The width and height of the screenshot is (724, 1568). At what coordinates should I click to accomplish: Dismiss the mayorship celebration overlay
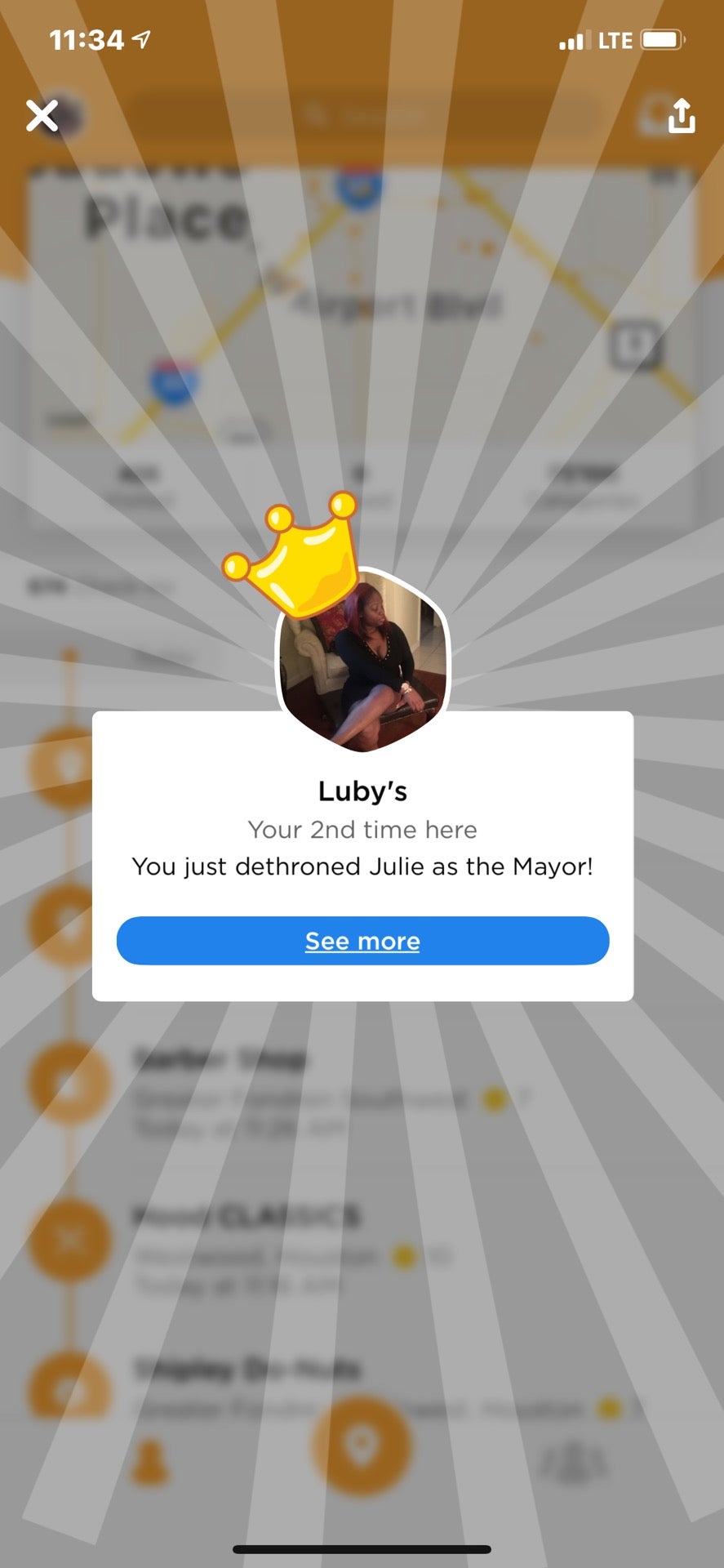click(42, 116)
